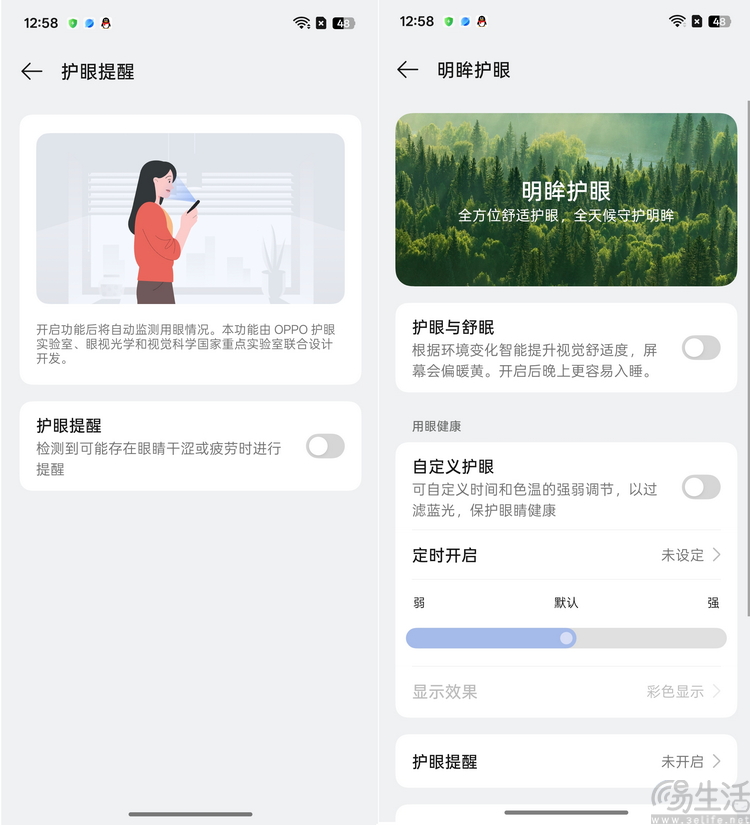The image size is (750, 825).
Task: Go back from the 护眼提醒 page
Action: 32,71
